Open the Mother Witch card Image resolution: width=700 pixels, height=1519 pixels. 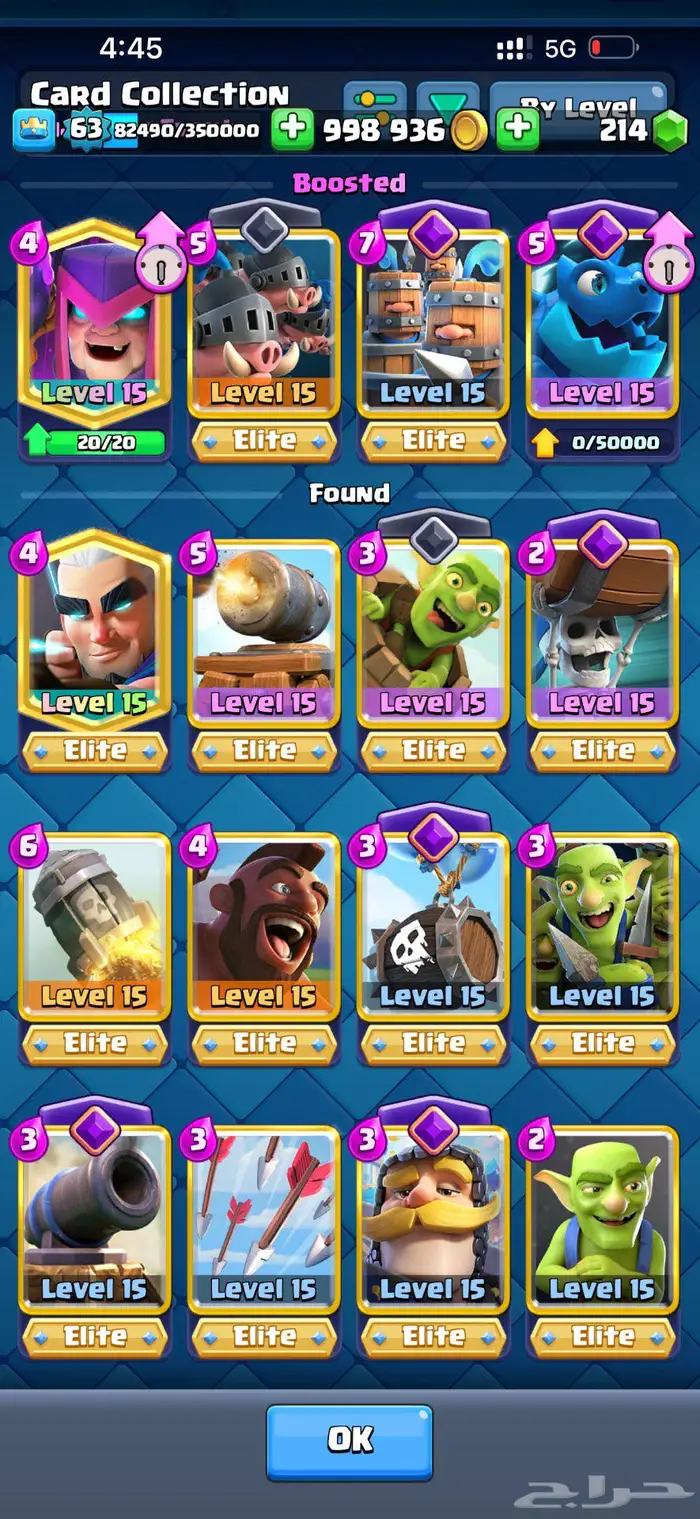pos(94,330)
